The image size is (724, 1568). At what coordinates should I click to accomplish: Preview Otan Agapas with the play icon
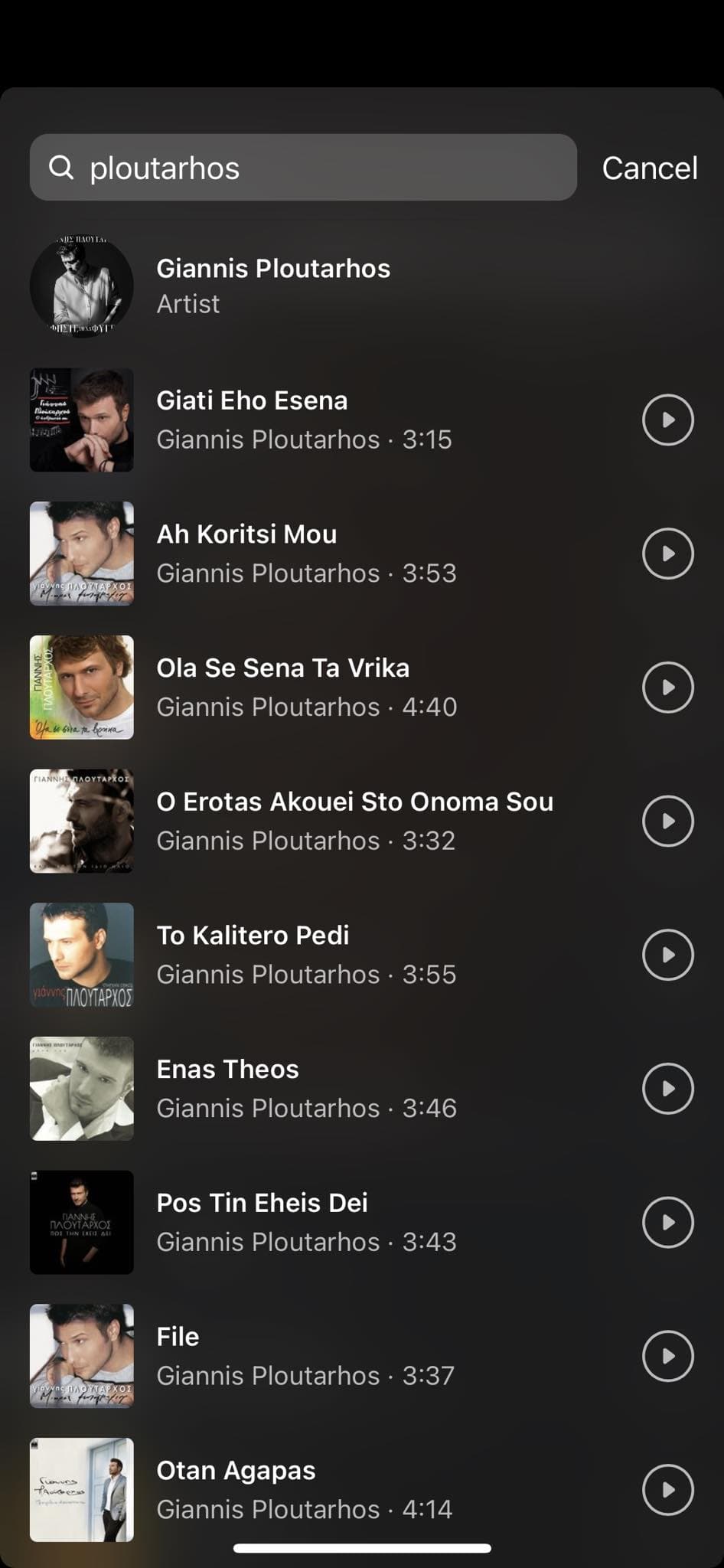pos(667,1490)
